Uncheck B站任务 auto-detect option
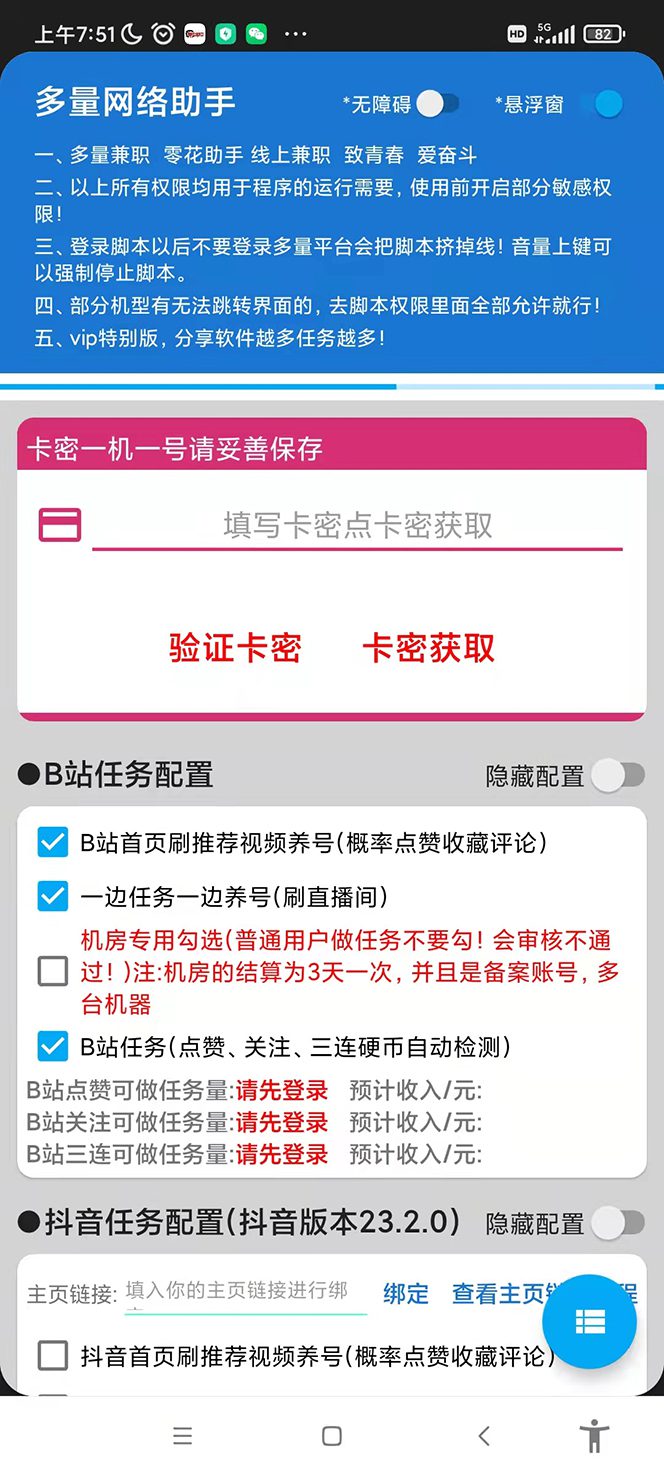This screenshot has height=1476, width=664. point(52,1047)
